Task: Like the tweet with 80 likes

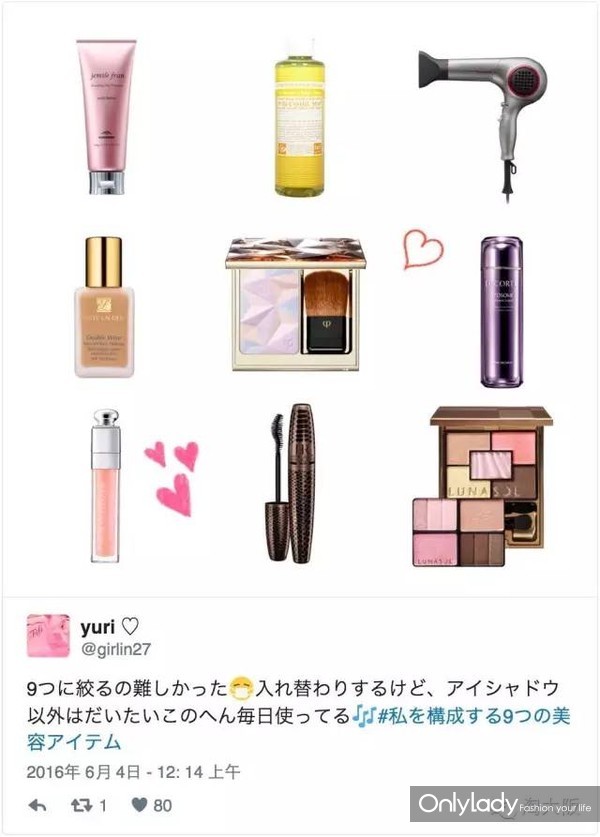Action: tap(140, 804)
